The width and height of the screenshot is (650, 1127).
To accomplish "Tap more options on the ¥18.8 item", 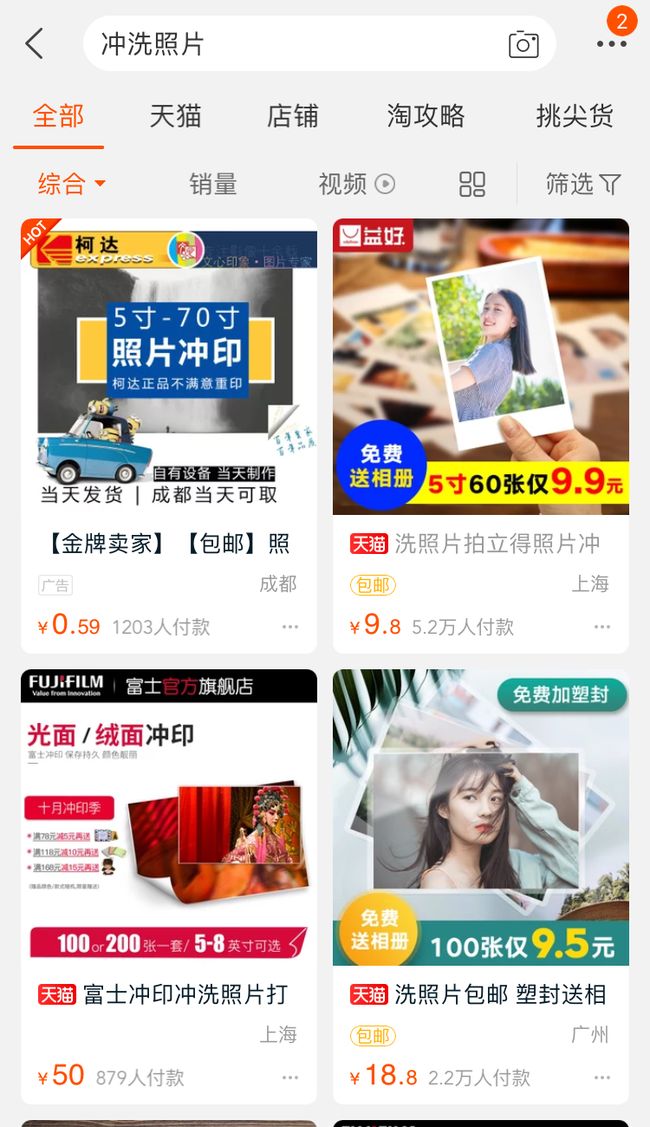I will coord(603,1077).
